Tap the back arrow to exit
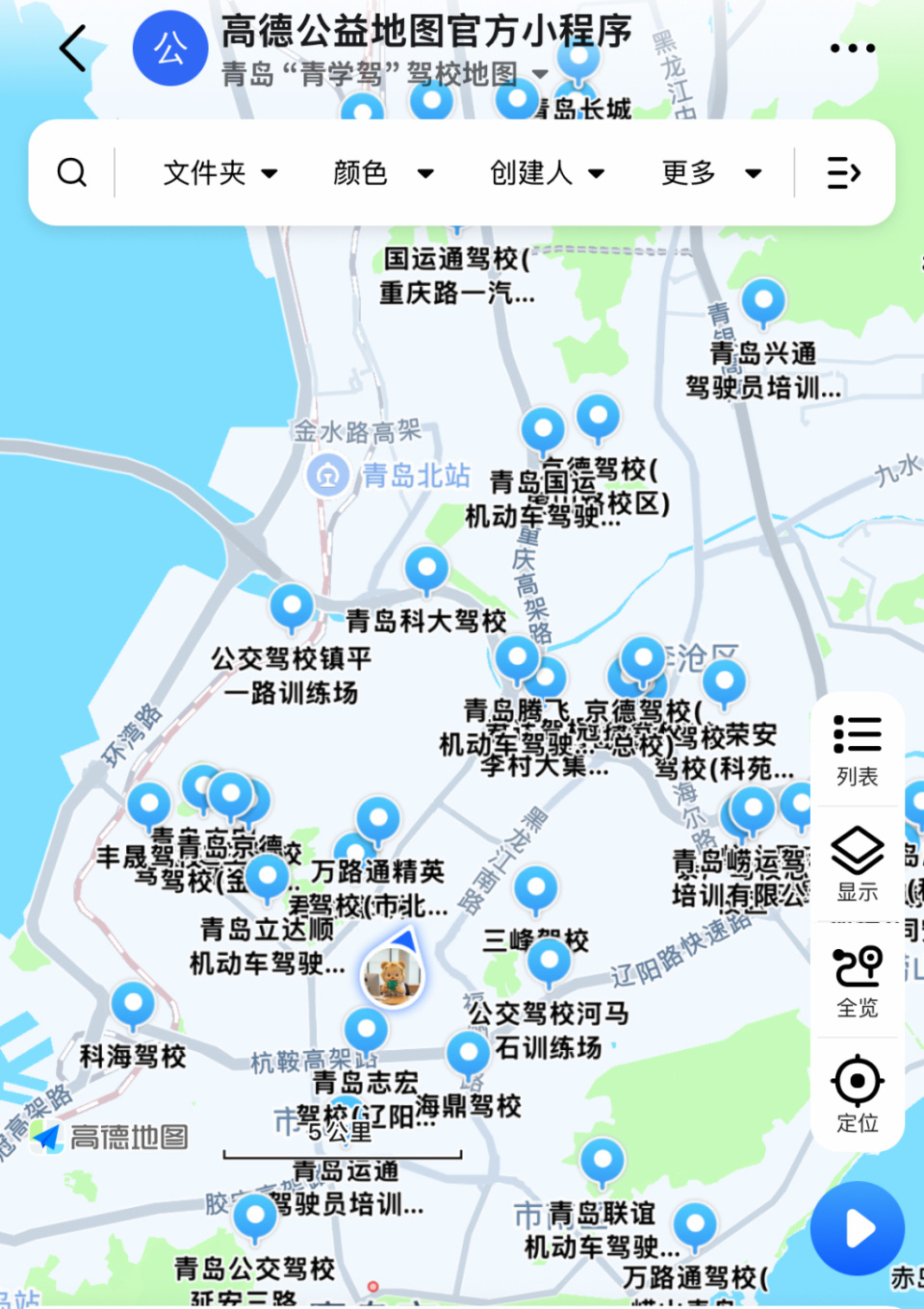 click(72, 48)
